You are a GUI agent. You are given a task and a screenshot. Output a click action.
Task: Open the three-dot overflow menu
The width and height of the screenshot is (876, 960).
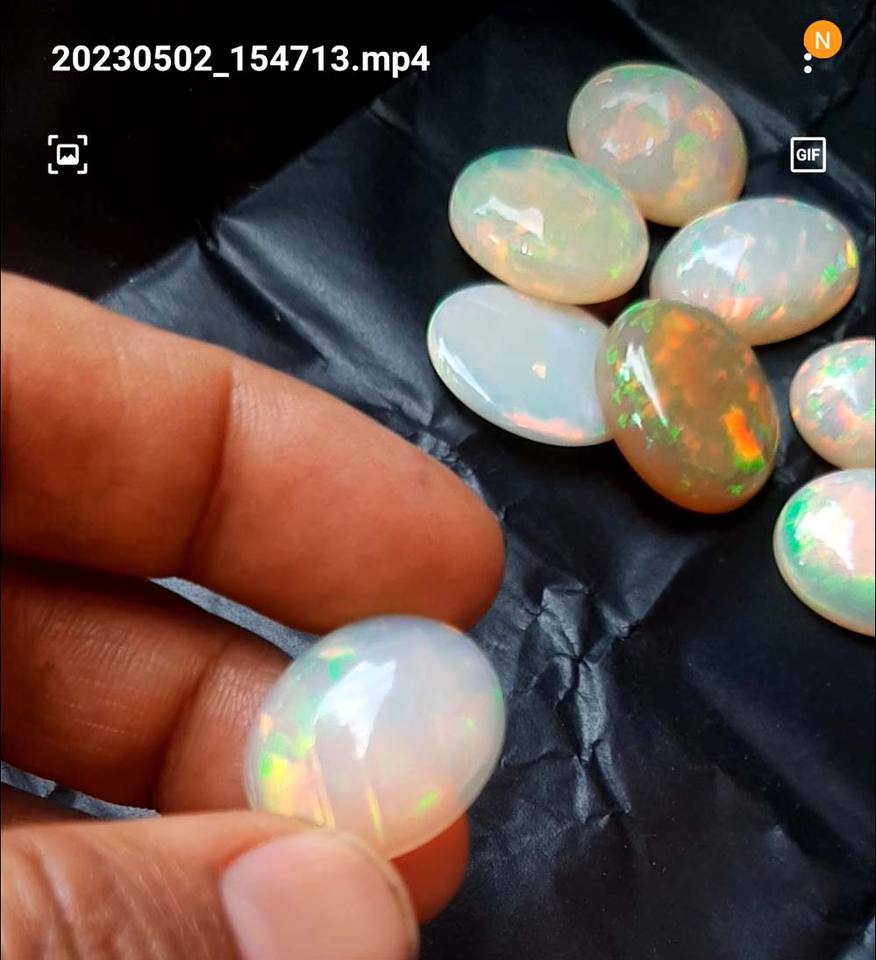click(x=808, y=62)
